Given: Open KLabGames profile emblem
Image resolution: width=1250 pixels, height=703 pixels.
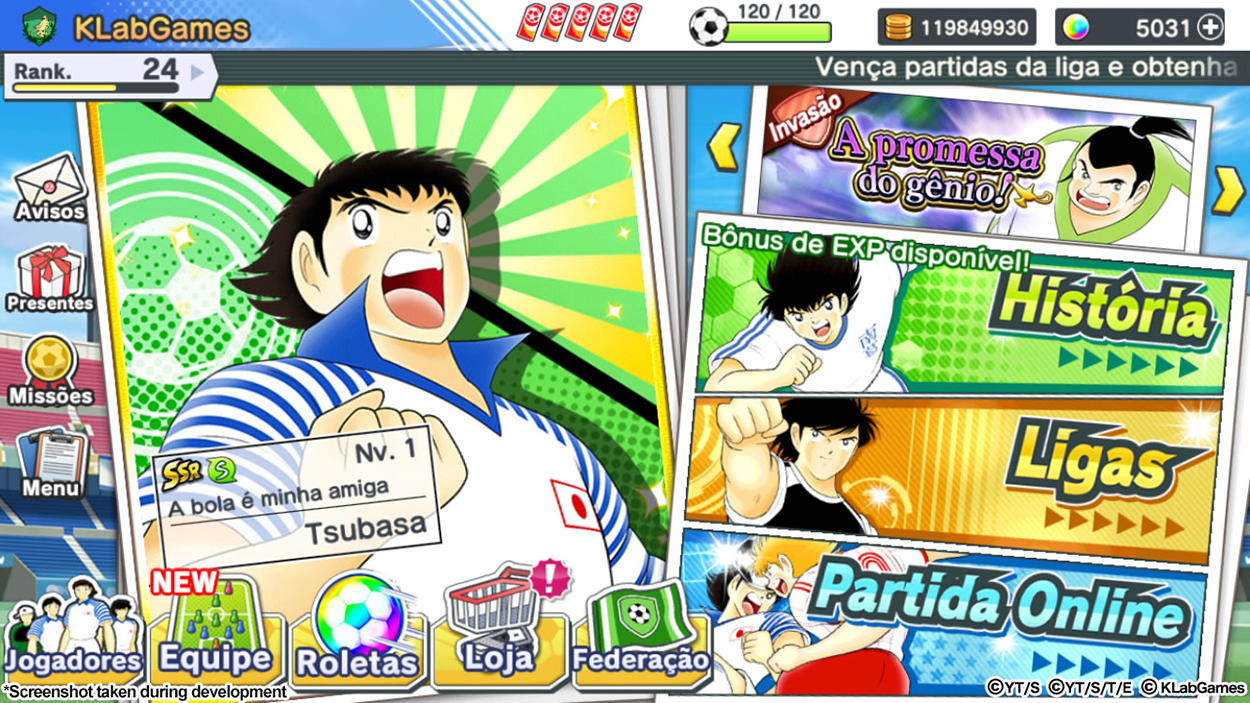Looking at the screenshot, I should pos(39,25).
